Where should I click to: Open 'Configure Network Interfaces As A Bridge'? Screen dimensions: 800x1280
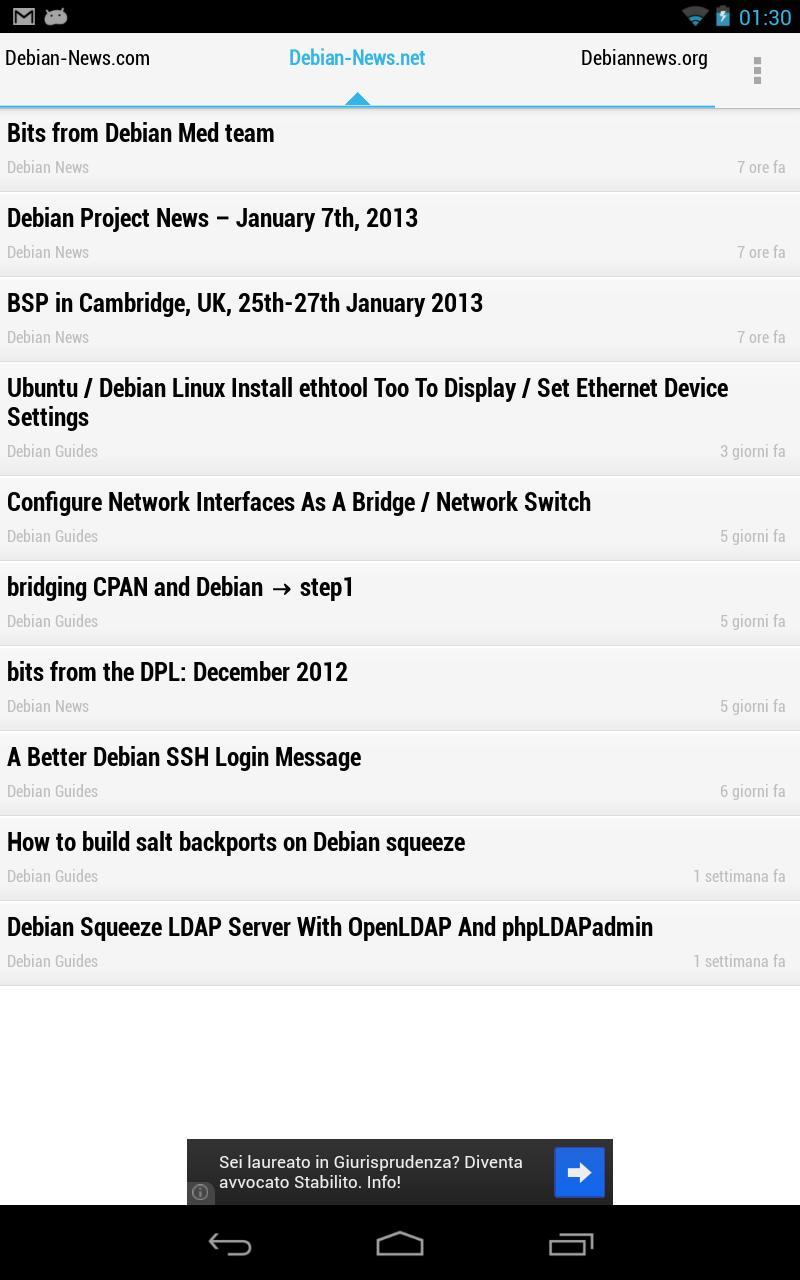[x=400, y=517]
